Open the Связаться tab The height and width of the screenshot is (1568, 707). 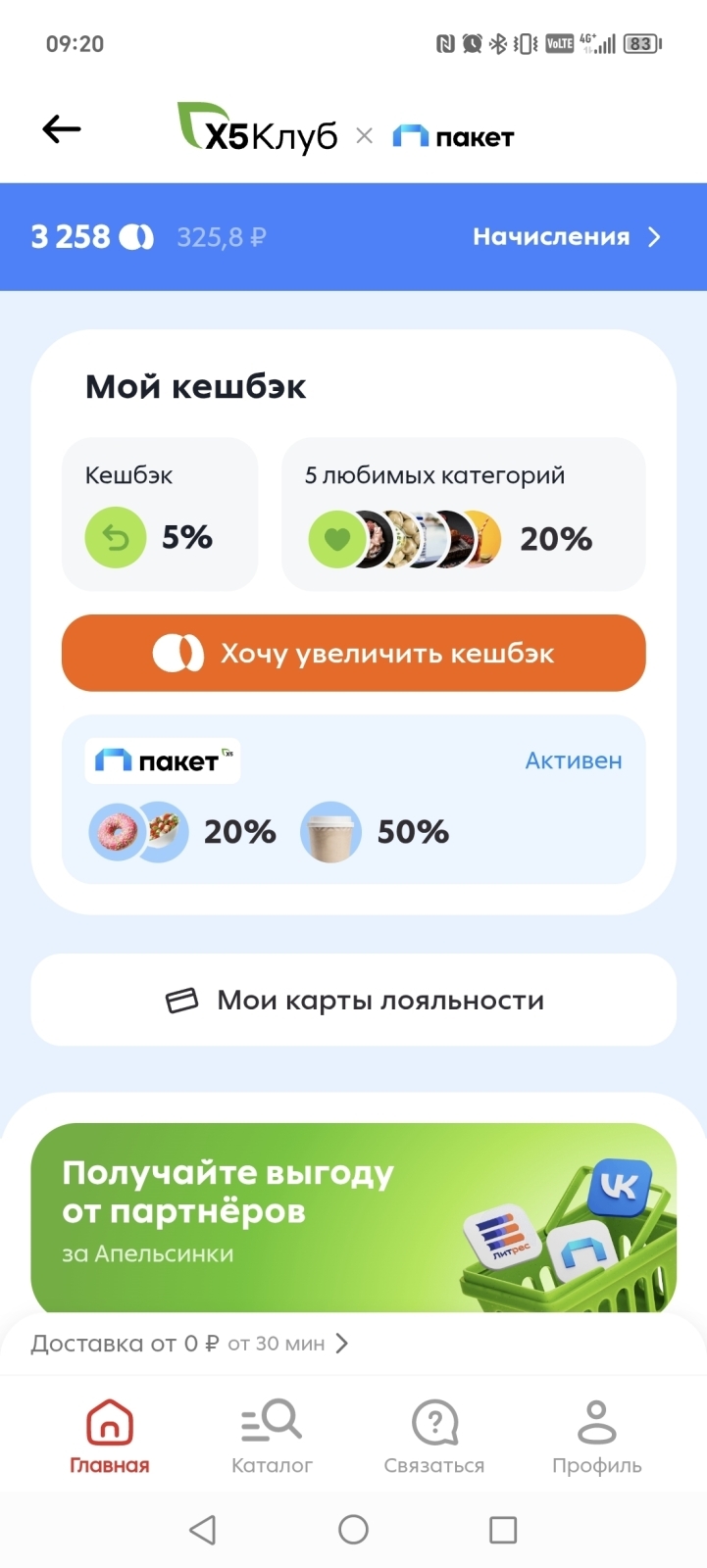(x=434, y=1436)
